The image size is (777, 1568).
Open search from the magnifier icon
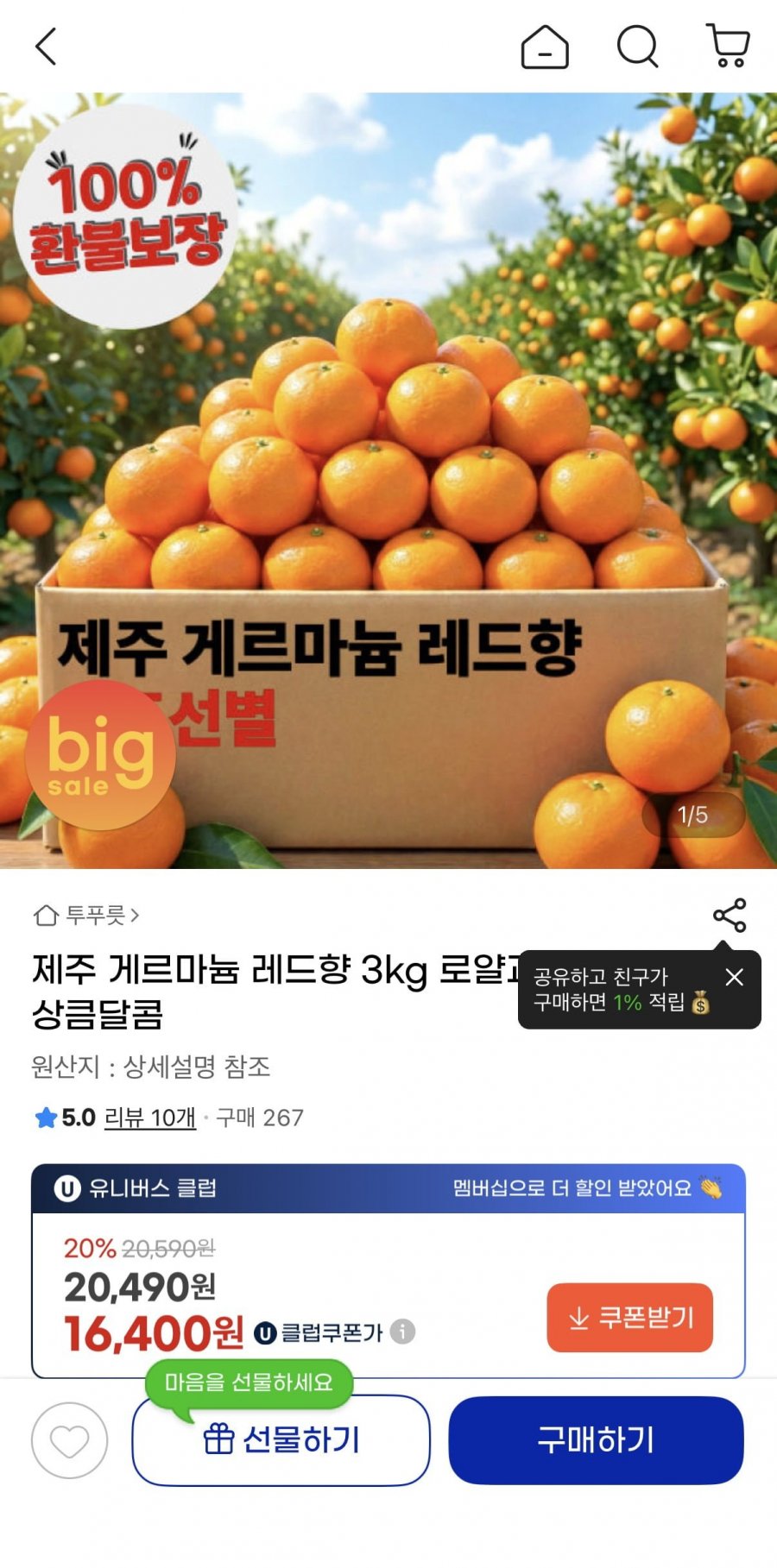(638, 46)
